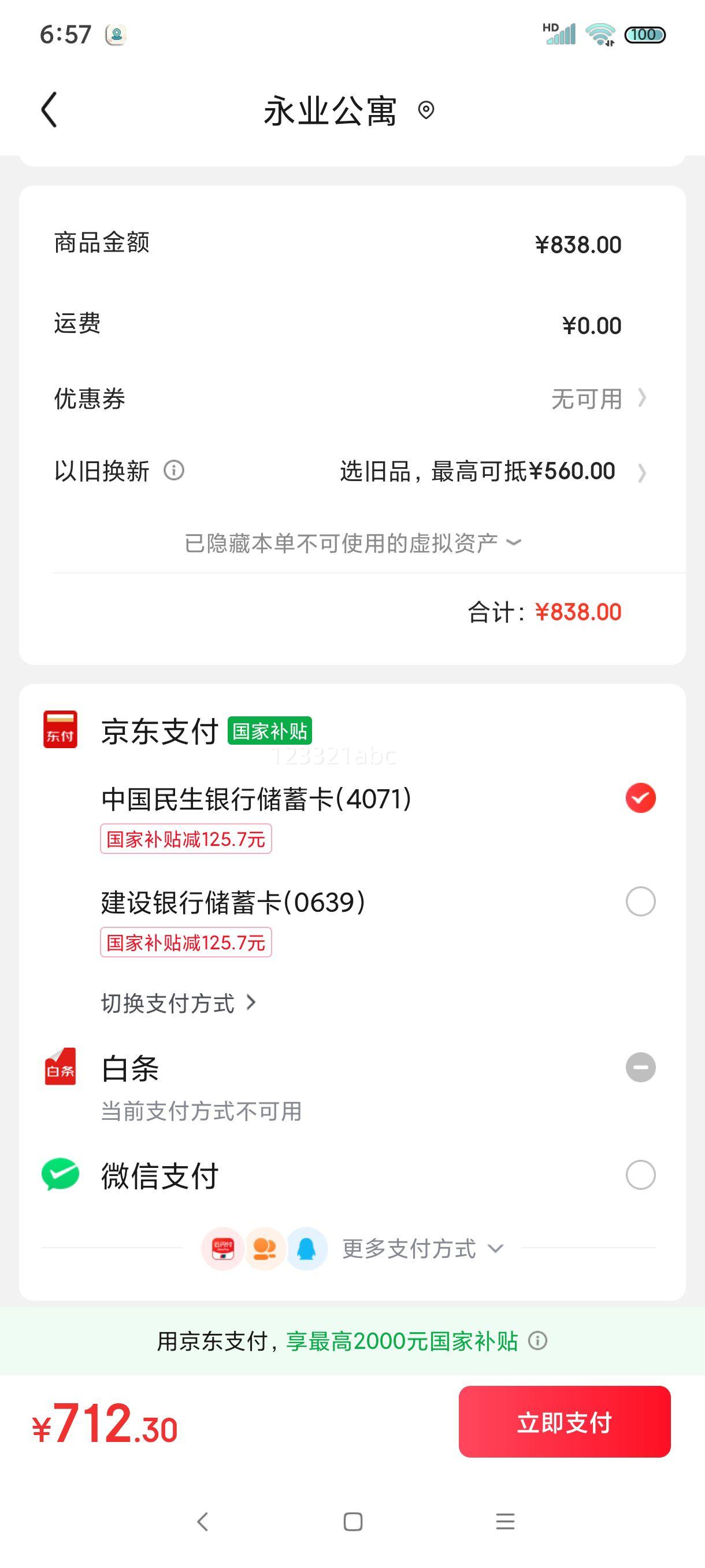Show info about 国家补贴 subsidy banner
705x1568 pixels.
538,1340
